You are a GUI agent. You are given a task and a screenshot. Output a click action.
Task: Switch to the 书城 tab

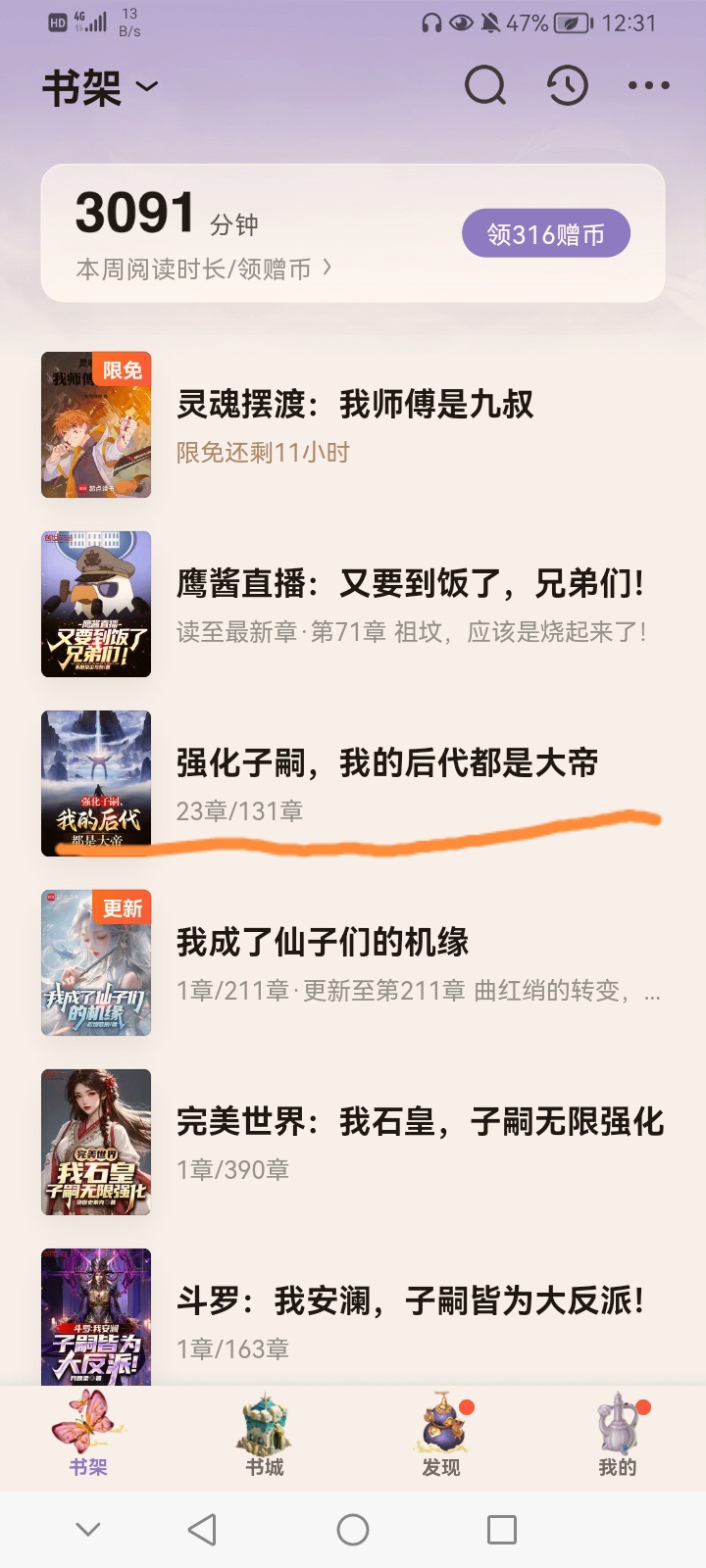tap(265, 1436)
